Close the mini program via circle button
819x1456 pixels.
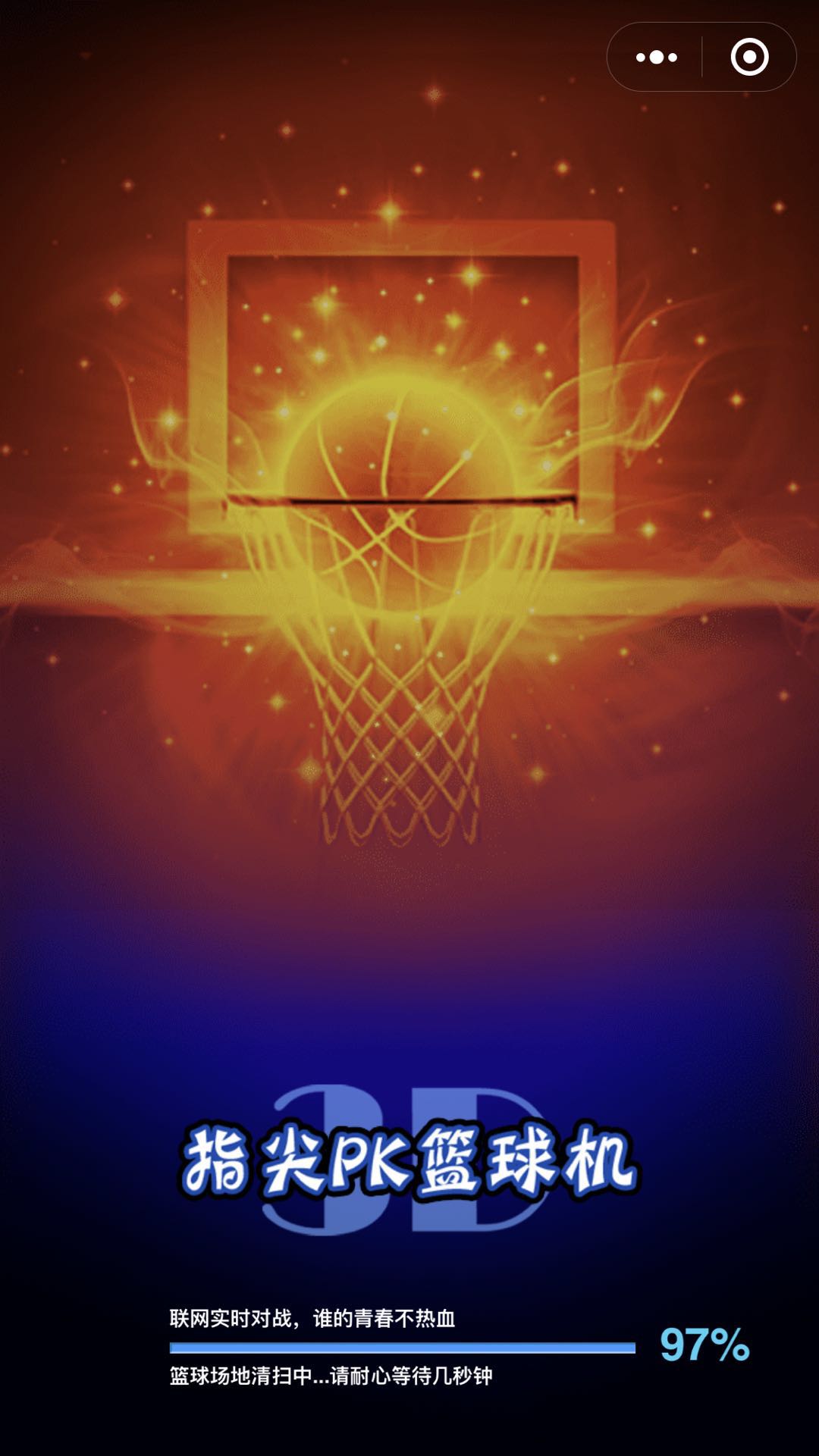click(x=749, y=58)
